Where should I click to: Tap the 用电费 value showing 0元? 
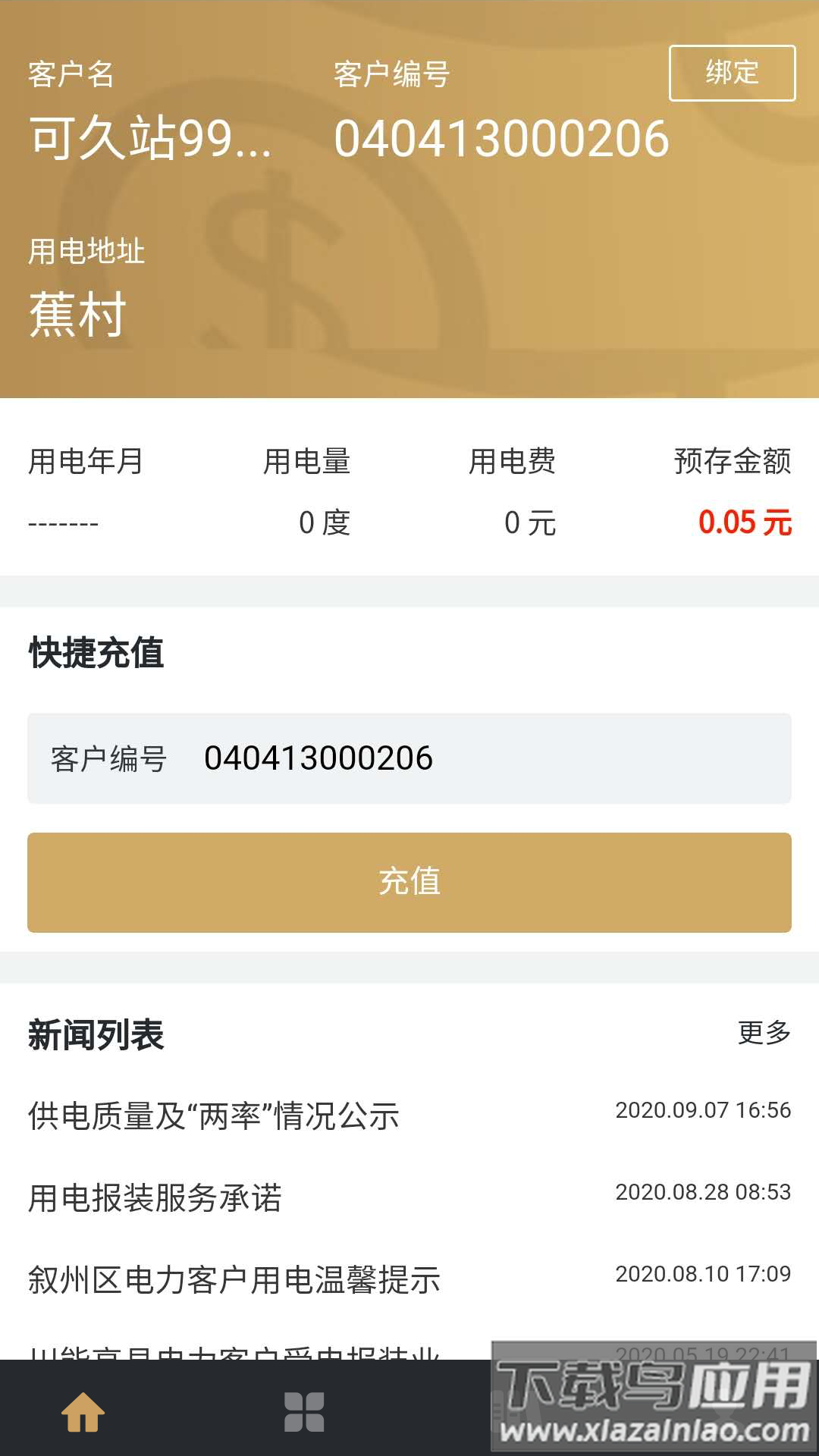click(x=531, y=523)
